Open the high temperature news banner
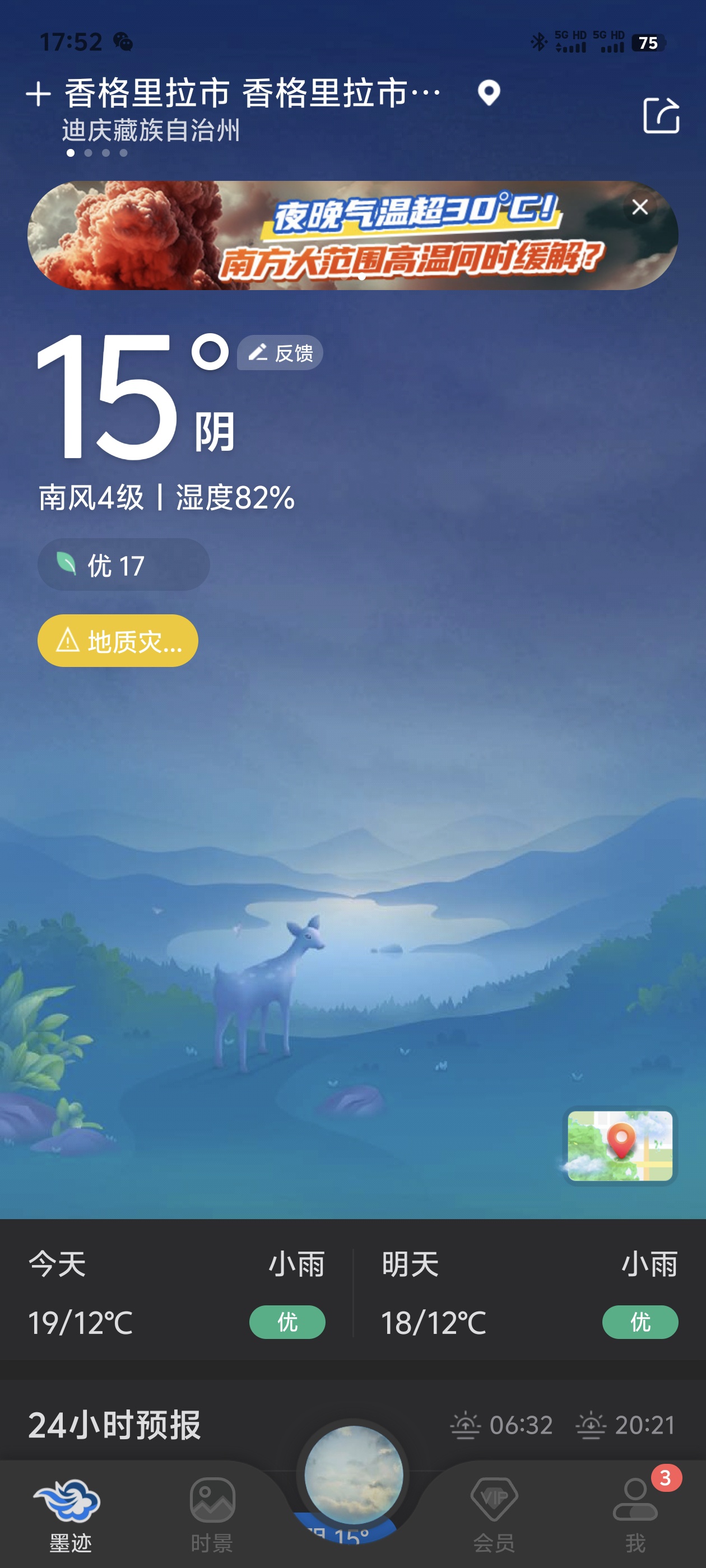This screenshot has width=706, height=1568. click(x=365, y=236)
